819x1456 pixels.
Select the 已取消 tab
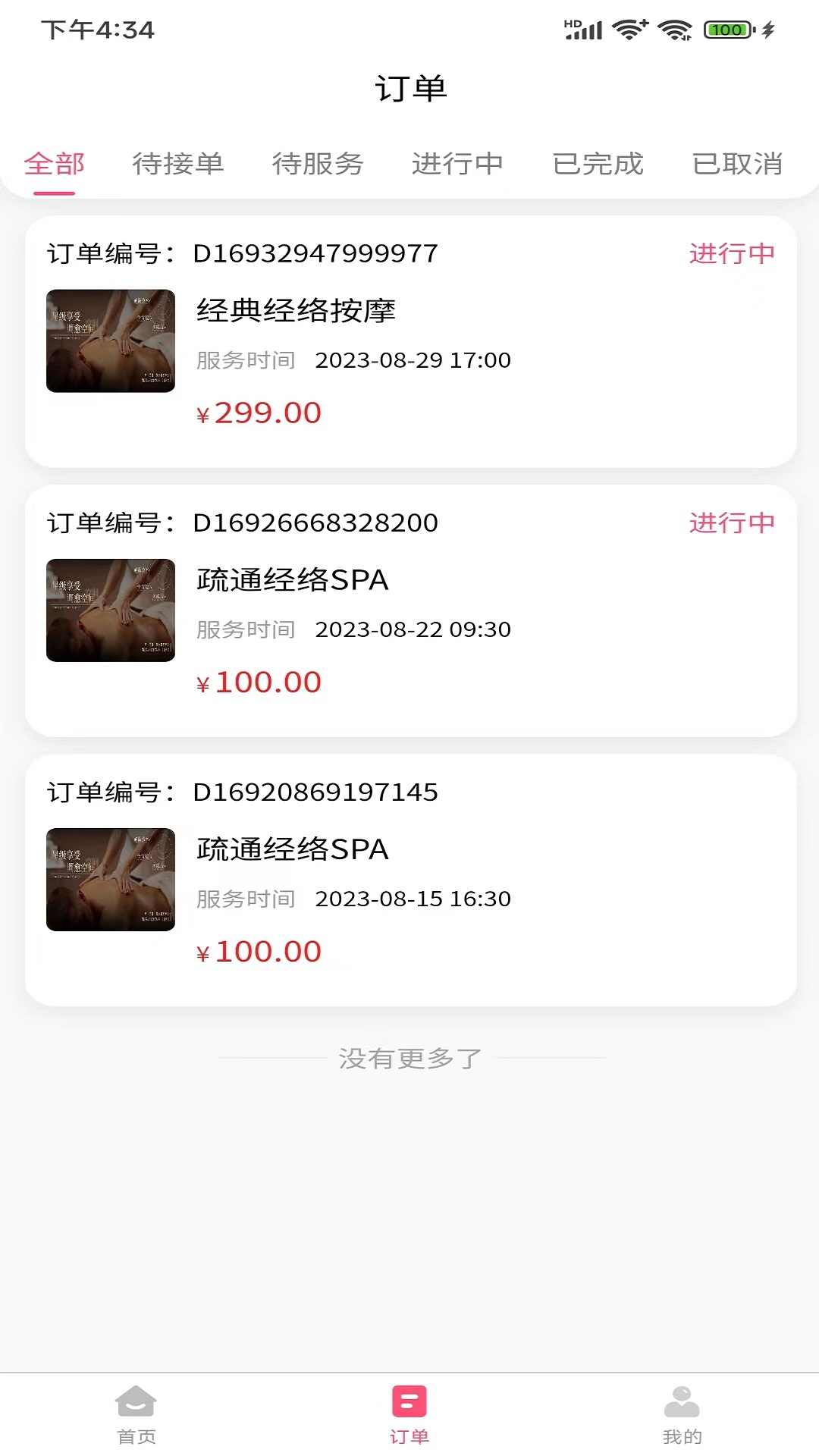coord(737,164)
